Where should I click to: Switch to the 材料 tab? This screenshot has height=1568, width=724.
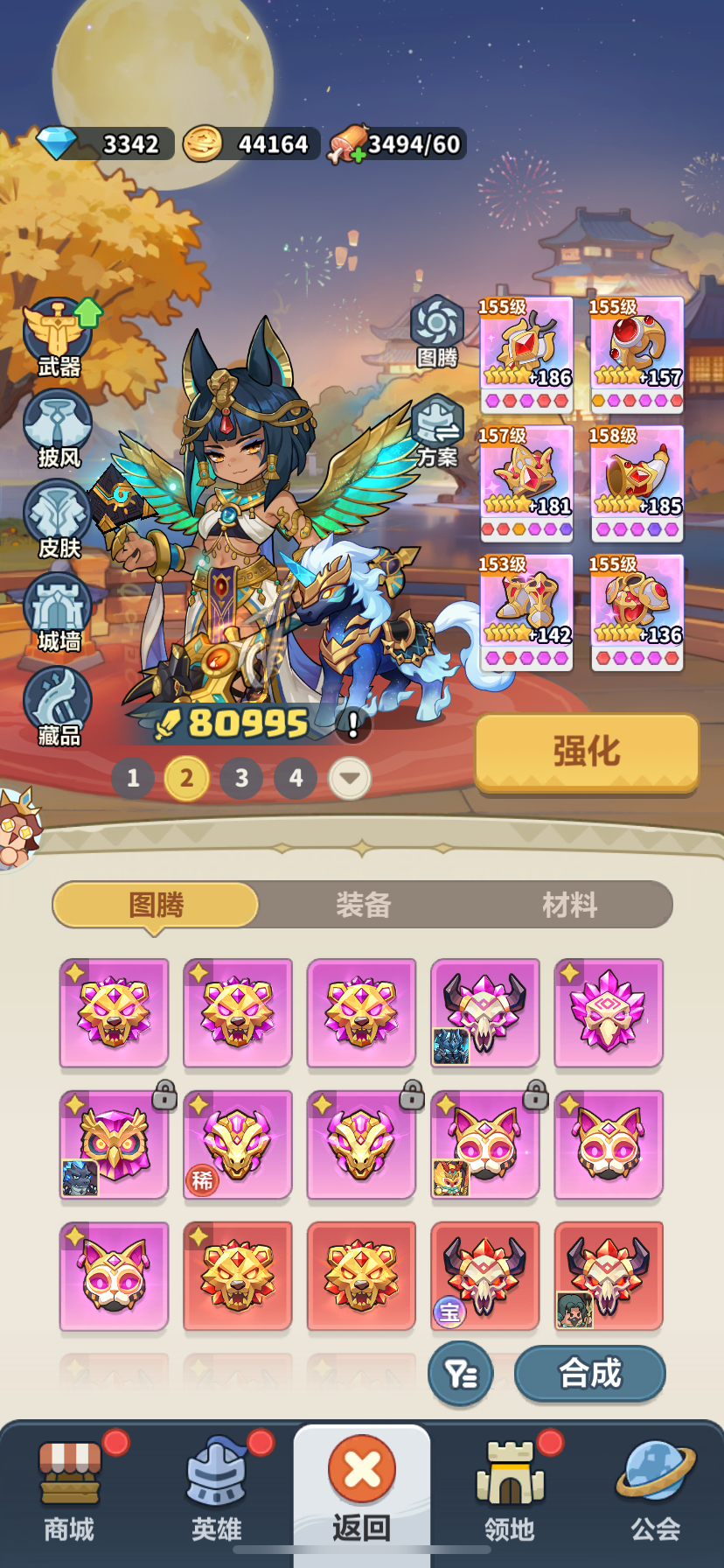[570, 905]
